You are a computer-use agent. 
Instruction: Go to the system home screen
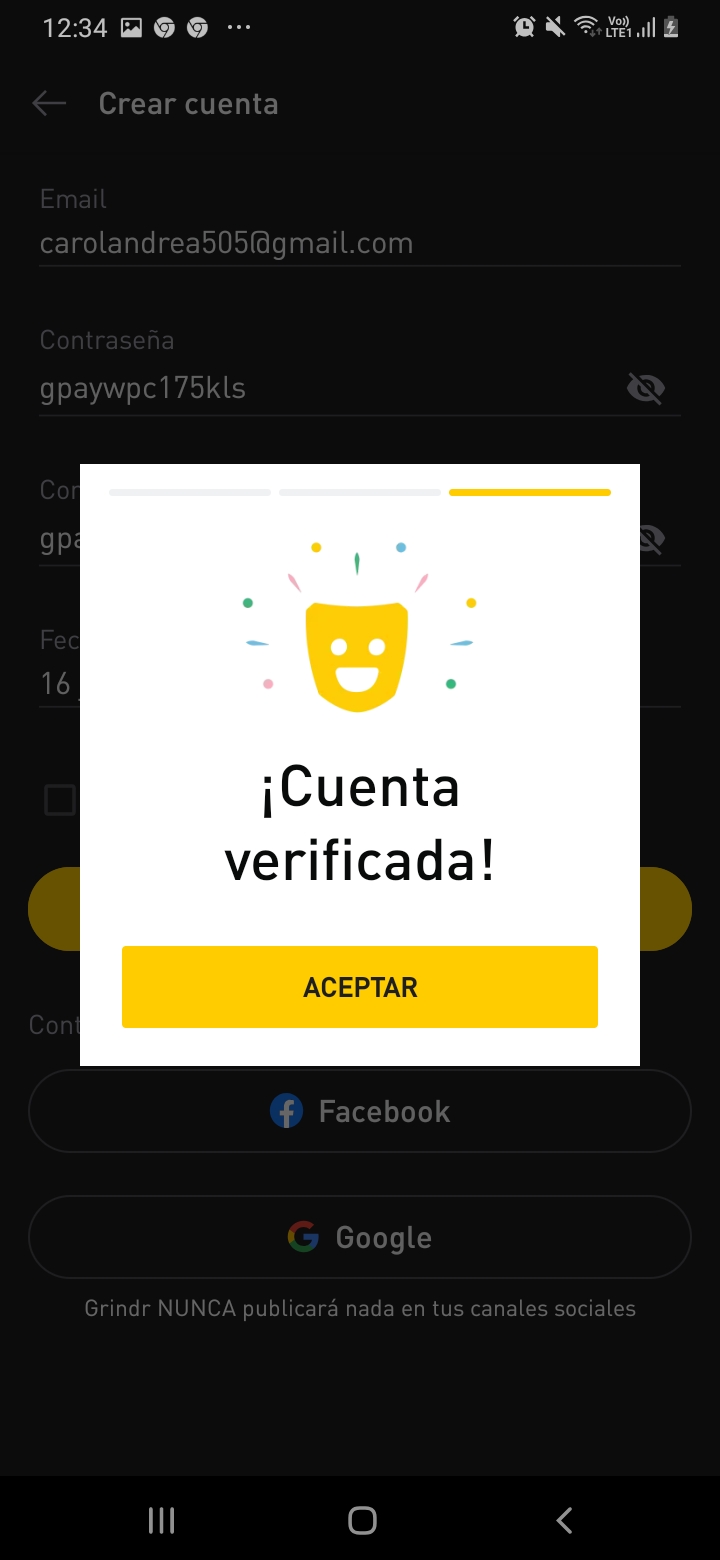(x=362, y=1521)
